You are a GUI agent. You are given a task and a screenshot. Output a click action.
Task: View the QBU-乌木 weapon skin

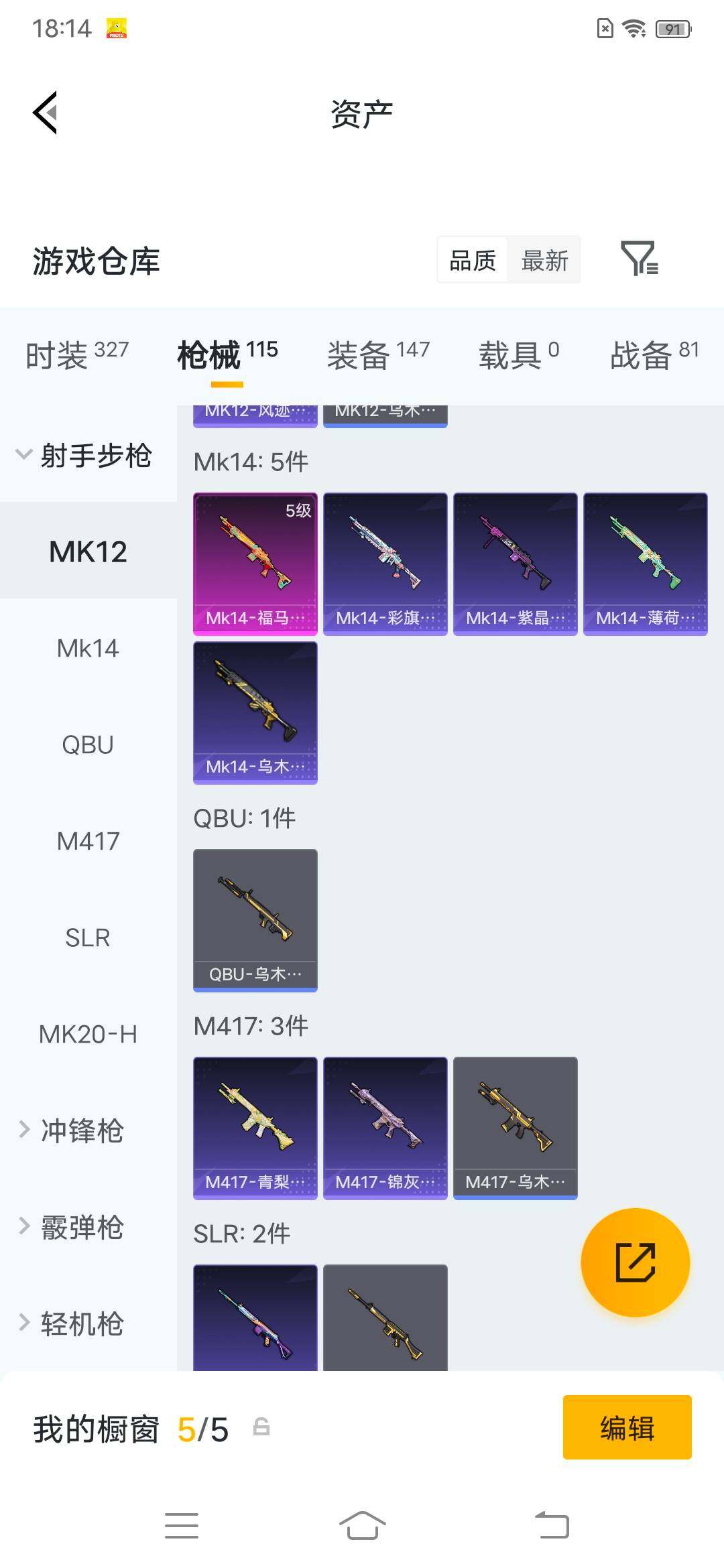pyautogui.click(x=255, y=920)
